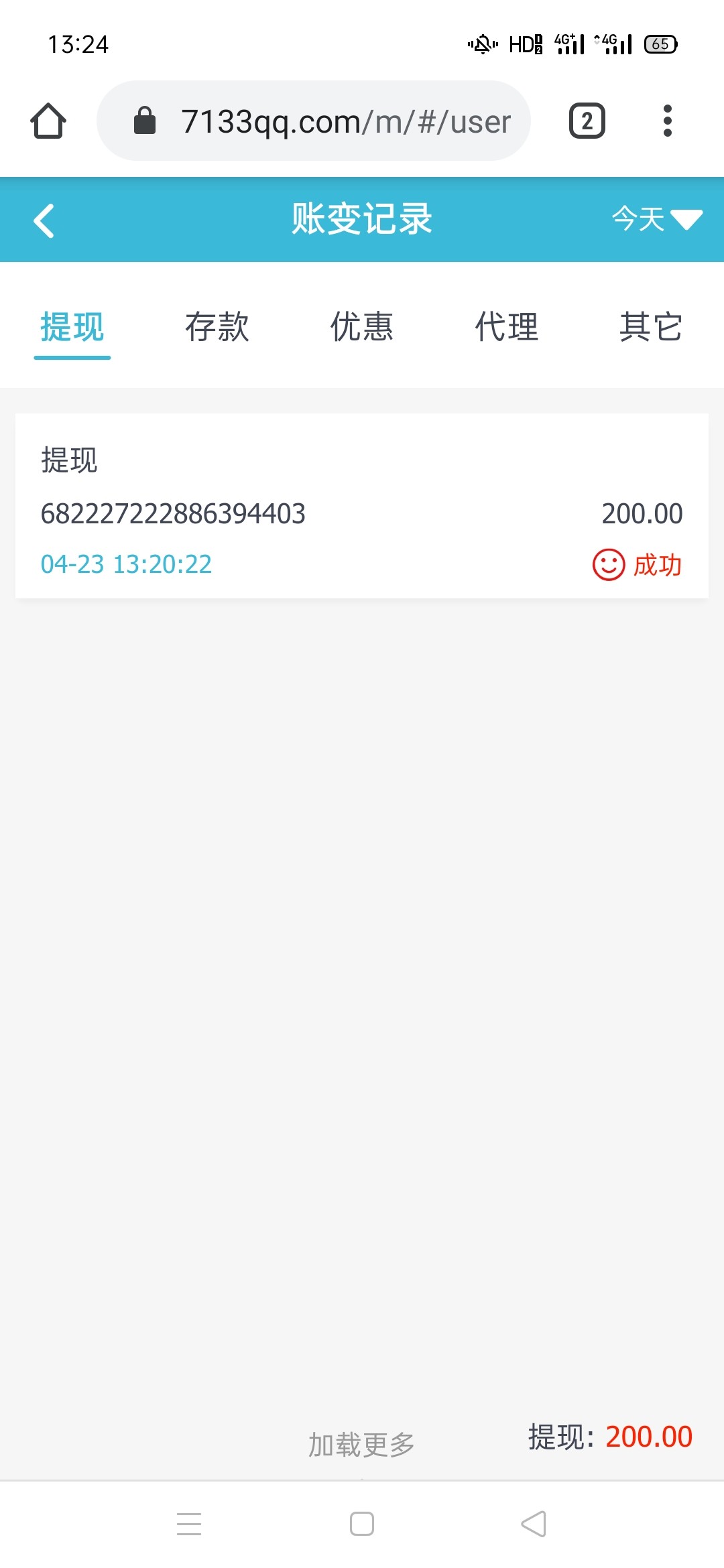This screenshot has height=1568, width=724.
Task: Open the browser tab switcher showing 2
Action: (586, 121)
